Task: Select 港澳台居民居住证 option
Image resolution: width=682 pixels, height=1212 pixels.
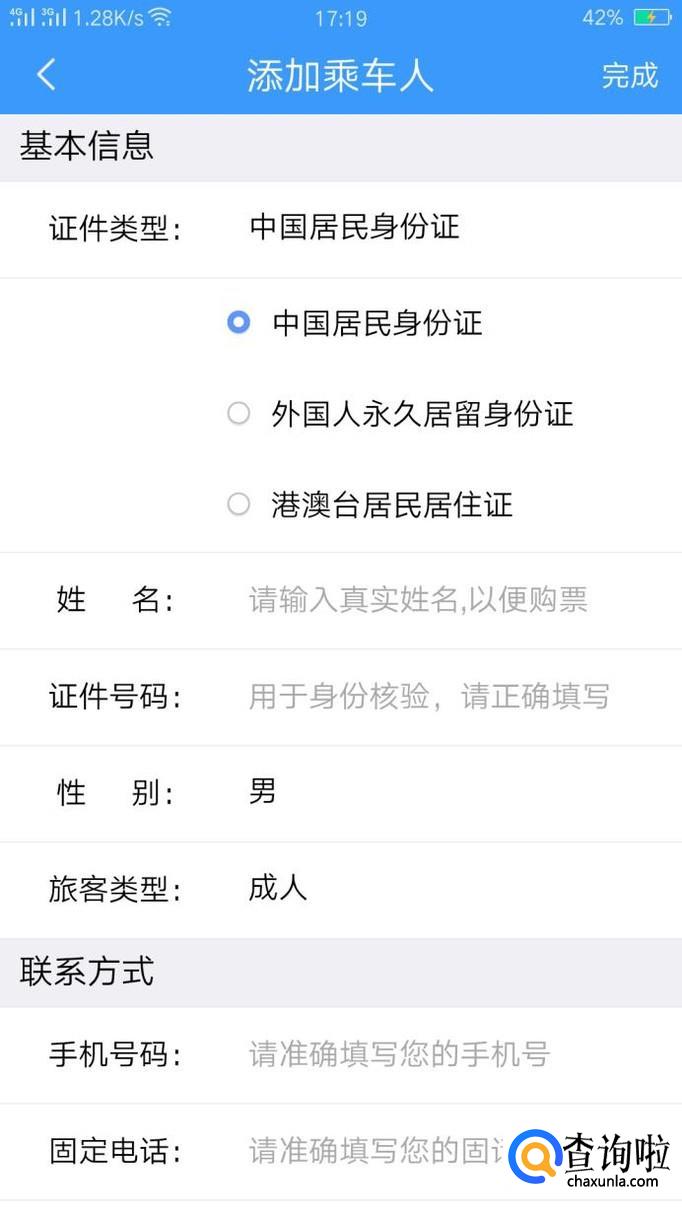Action: point(370,505)
